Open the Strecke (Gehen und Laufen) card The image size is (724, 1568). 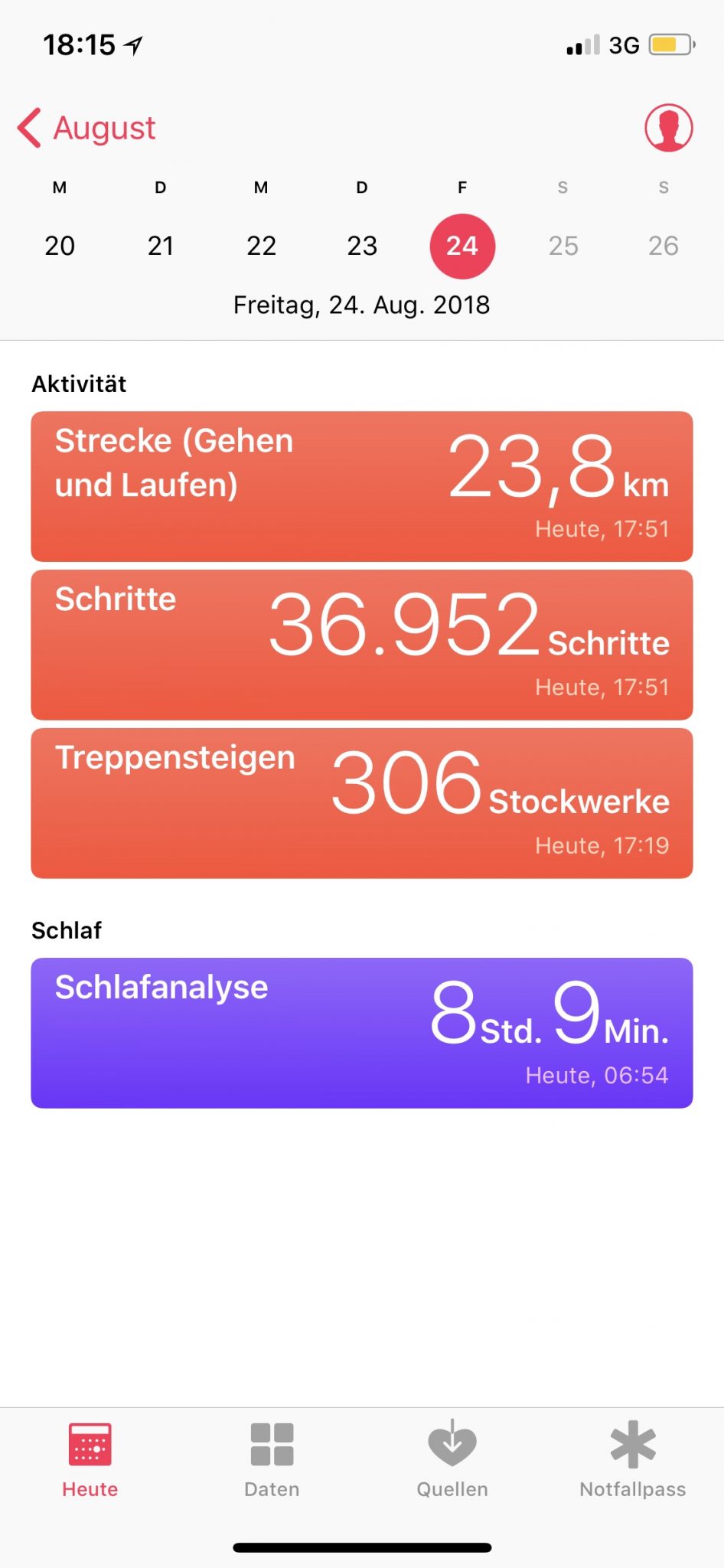click(362, 486)
